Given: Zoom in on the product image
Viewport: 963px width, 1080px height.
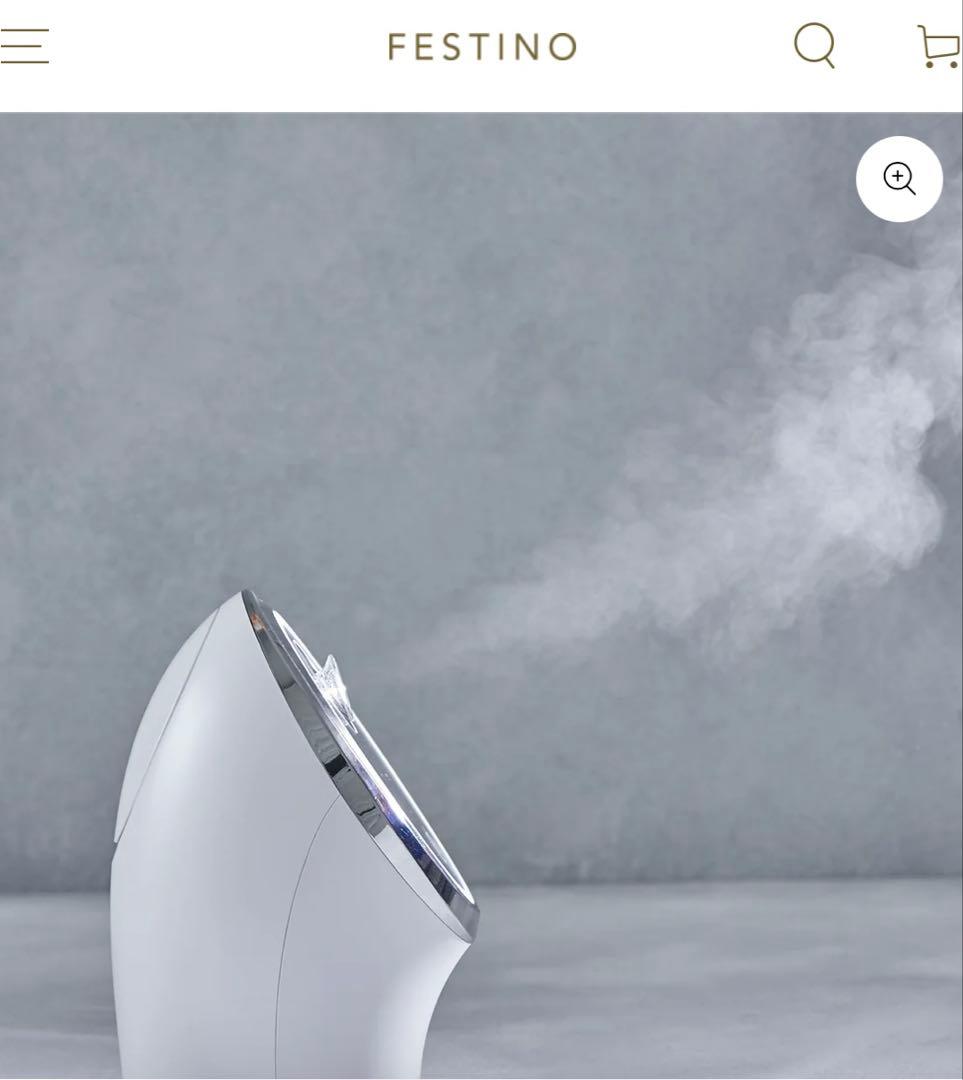Looking at the screenshot, I should click(x=899, y=179).
